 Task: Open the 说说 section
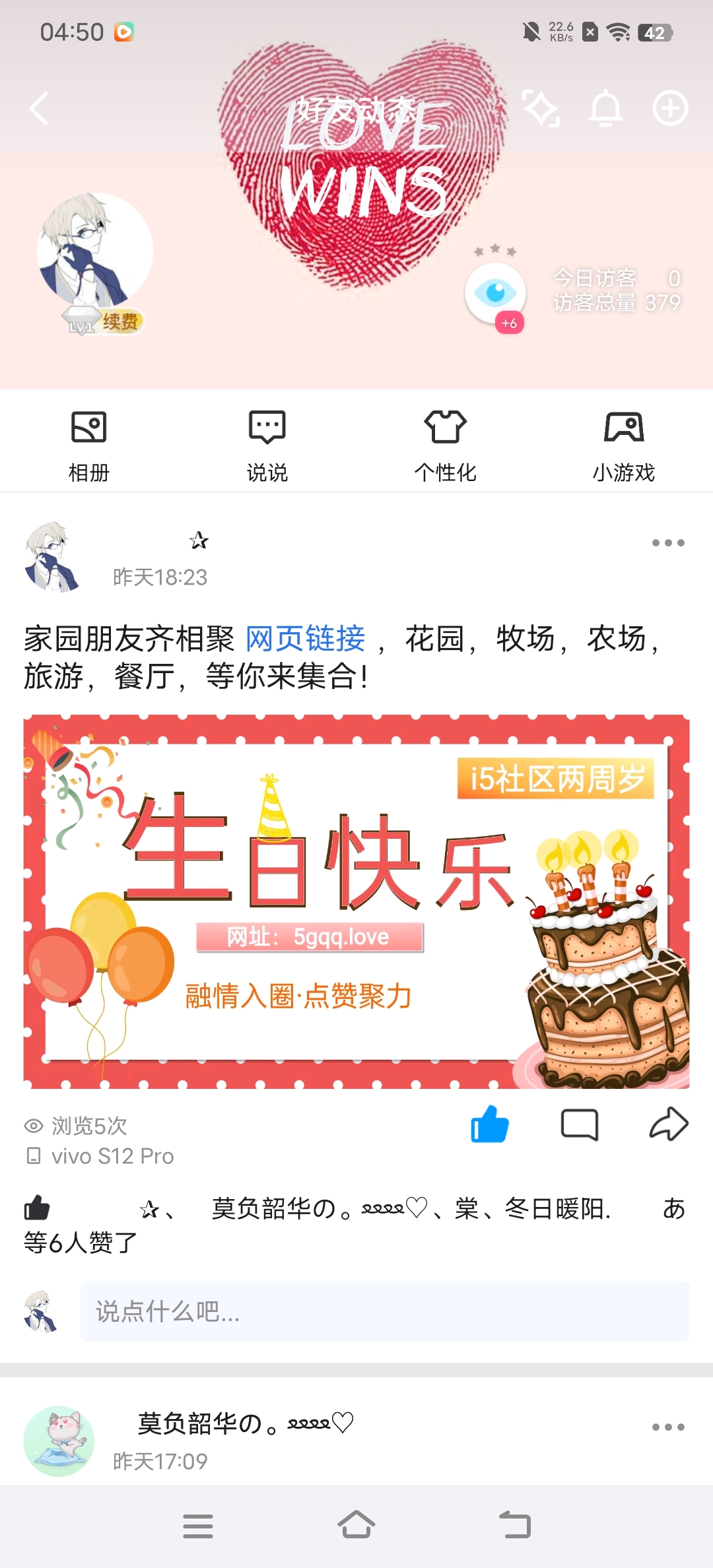click(267, 444)
